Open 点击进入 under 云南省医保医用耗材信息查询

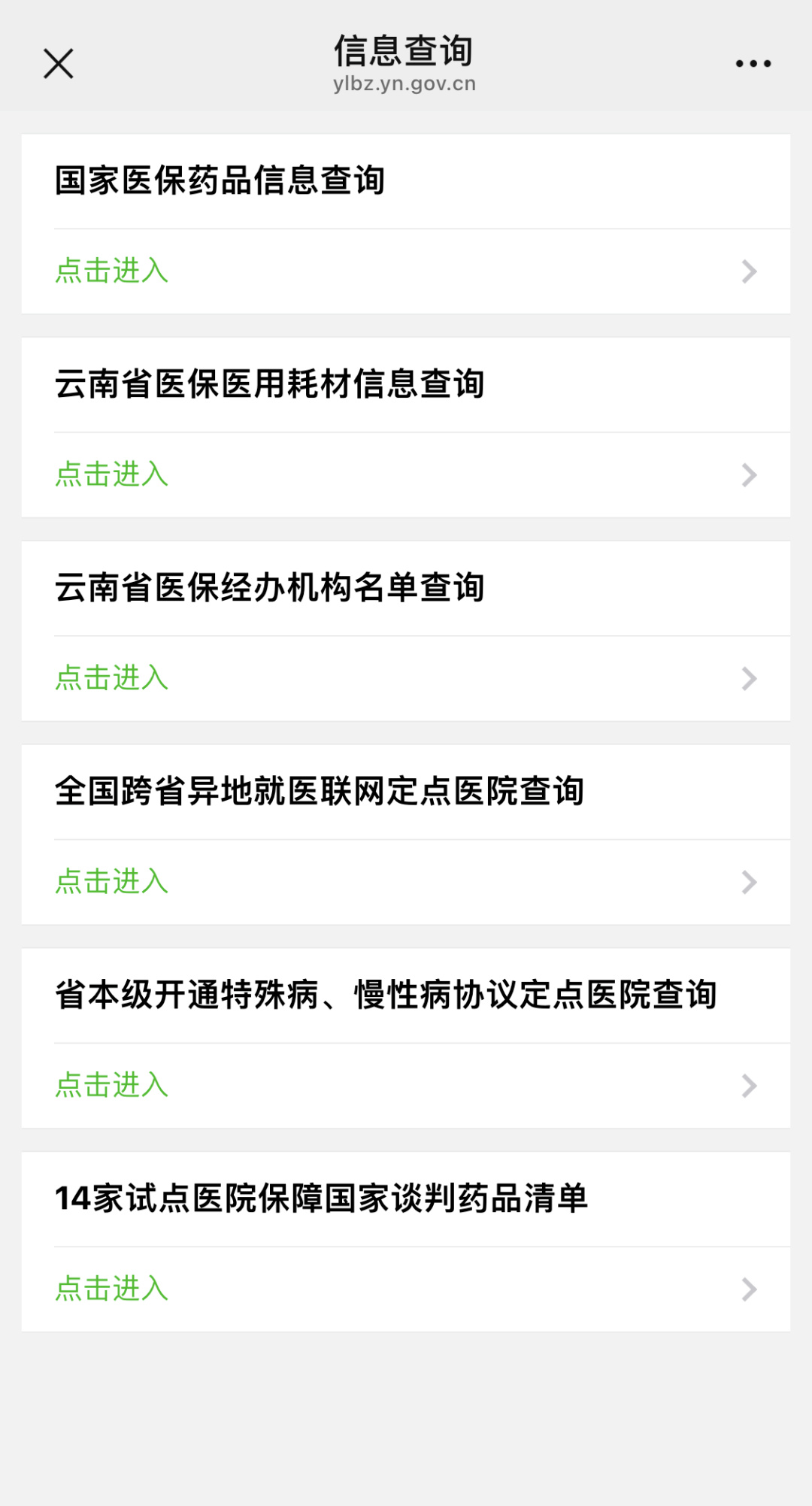point(112,475)
